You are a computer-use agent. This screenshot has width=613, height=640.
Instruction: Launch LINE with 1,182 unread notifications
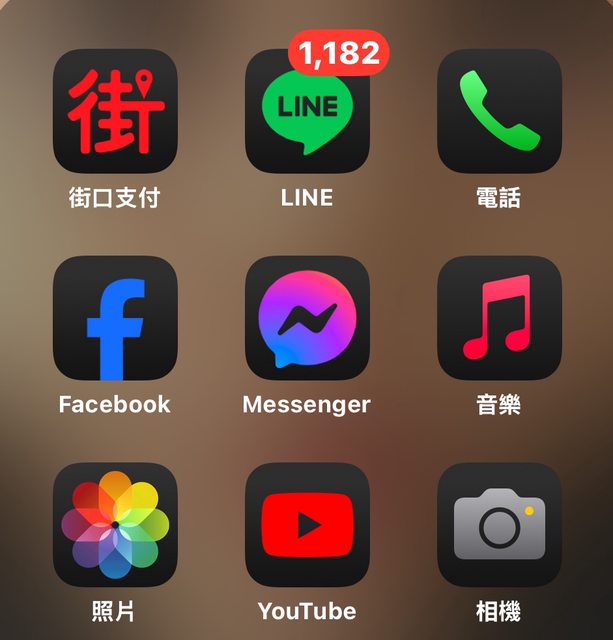coord(307,111)
